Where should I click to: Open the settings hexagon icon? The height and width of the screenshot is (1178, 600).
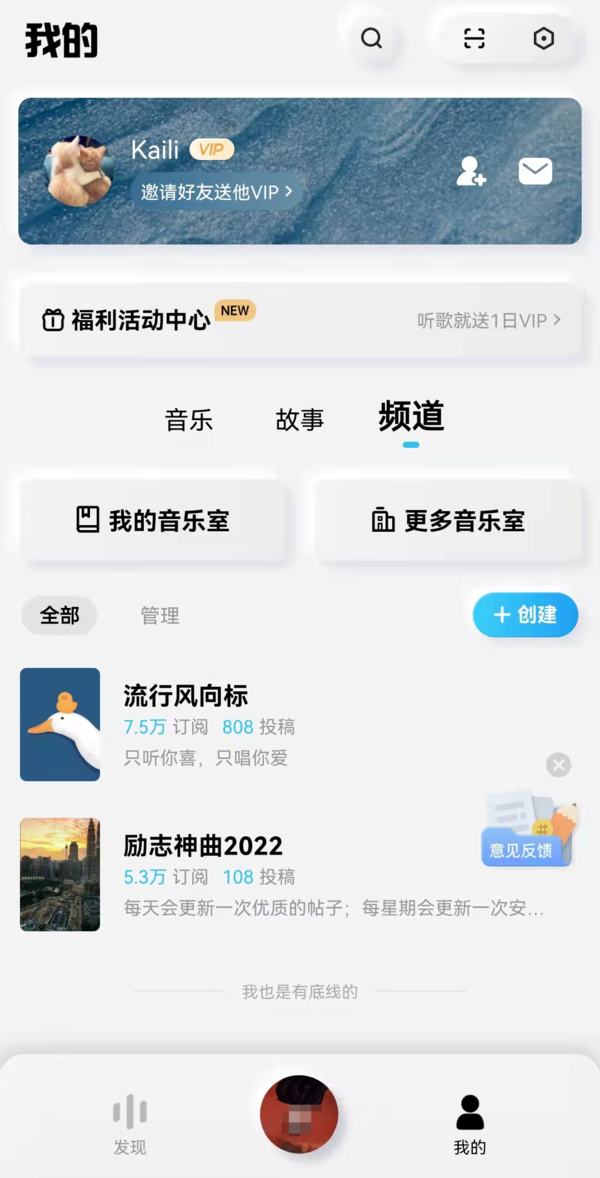pyautogui.click(x=543, y=39)
